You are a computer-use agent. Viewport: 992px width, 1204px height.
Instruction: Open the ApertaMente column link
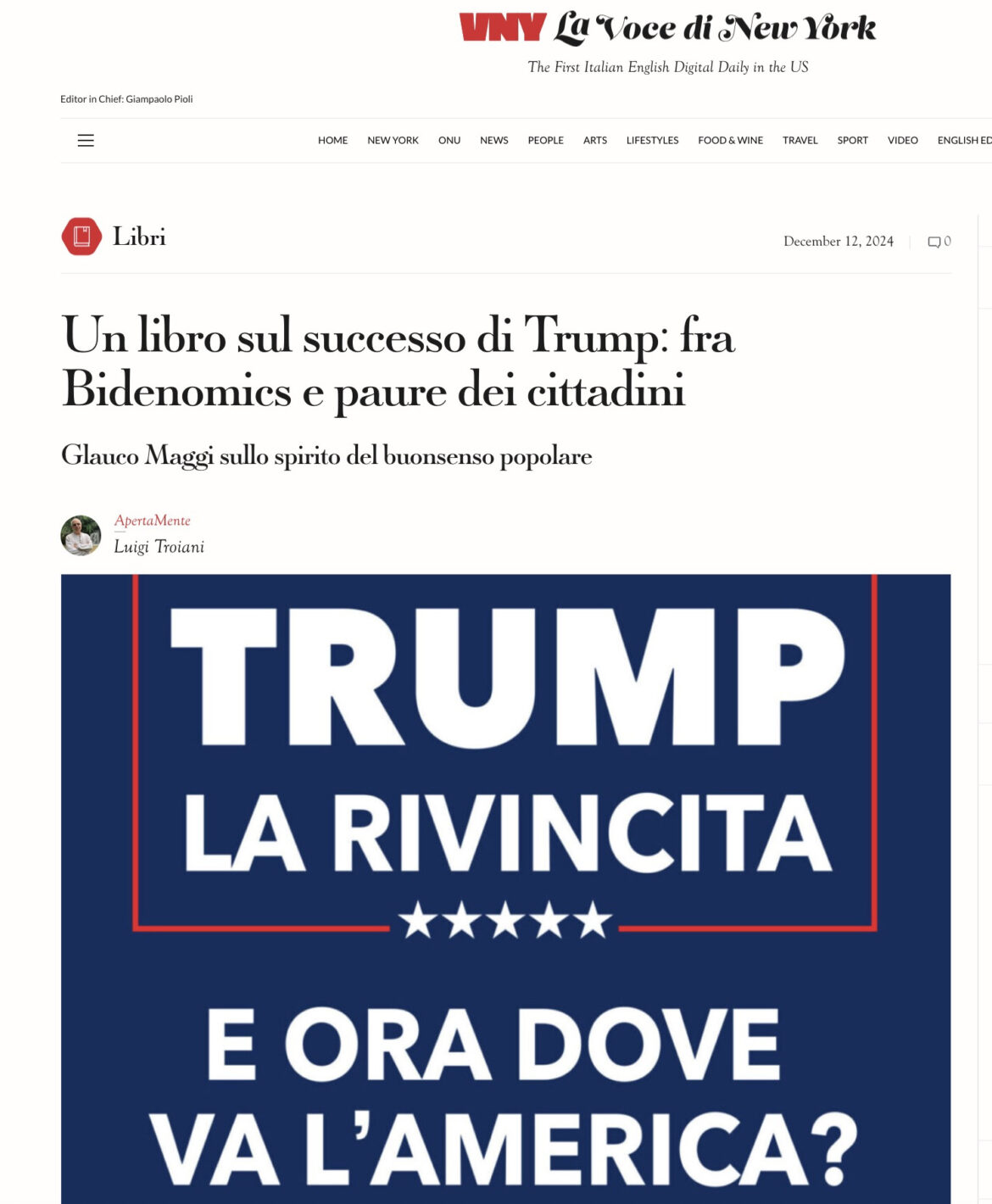[x=153, y=521]
